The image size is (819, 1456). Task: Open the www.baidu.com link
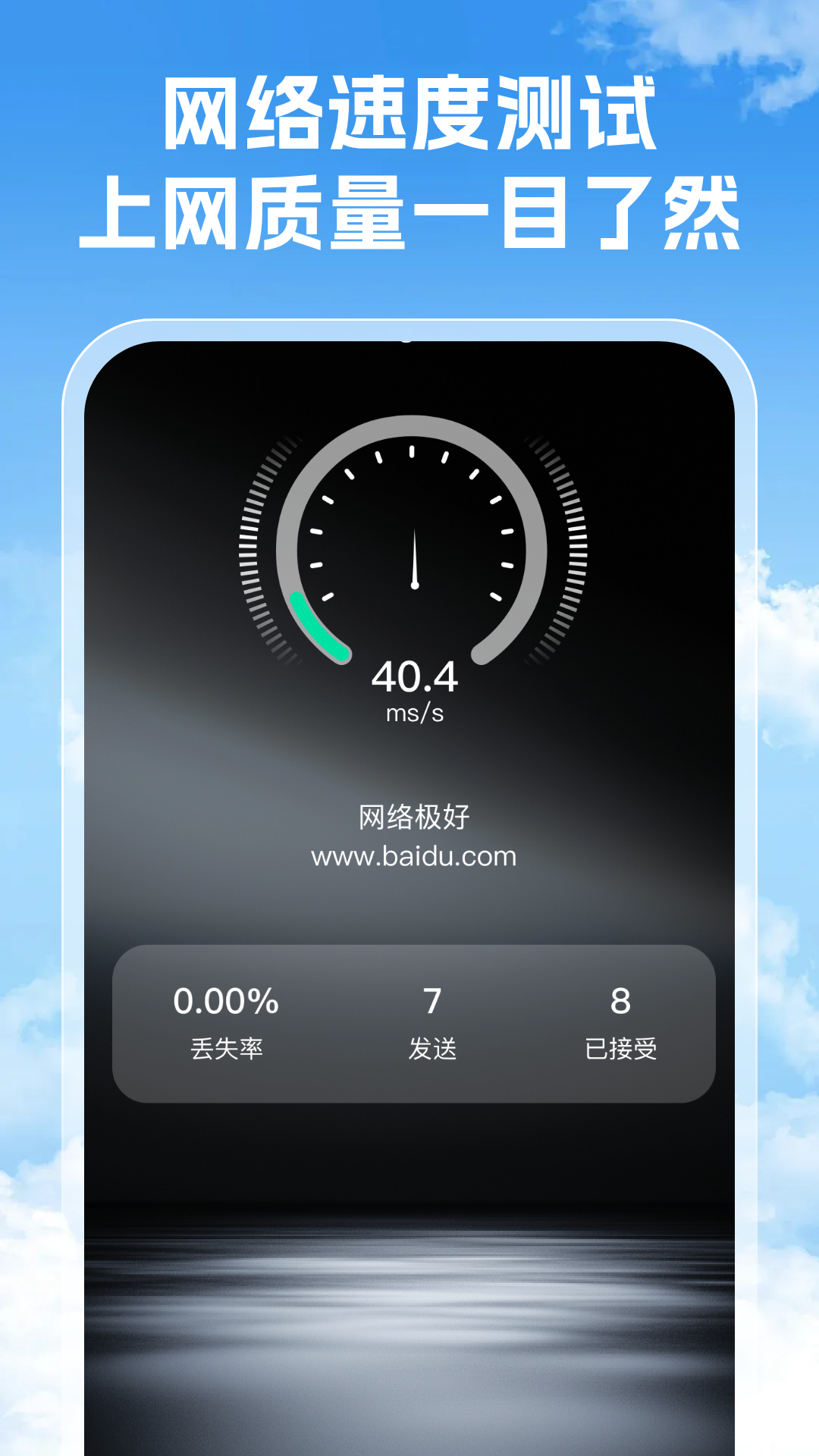413,855
